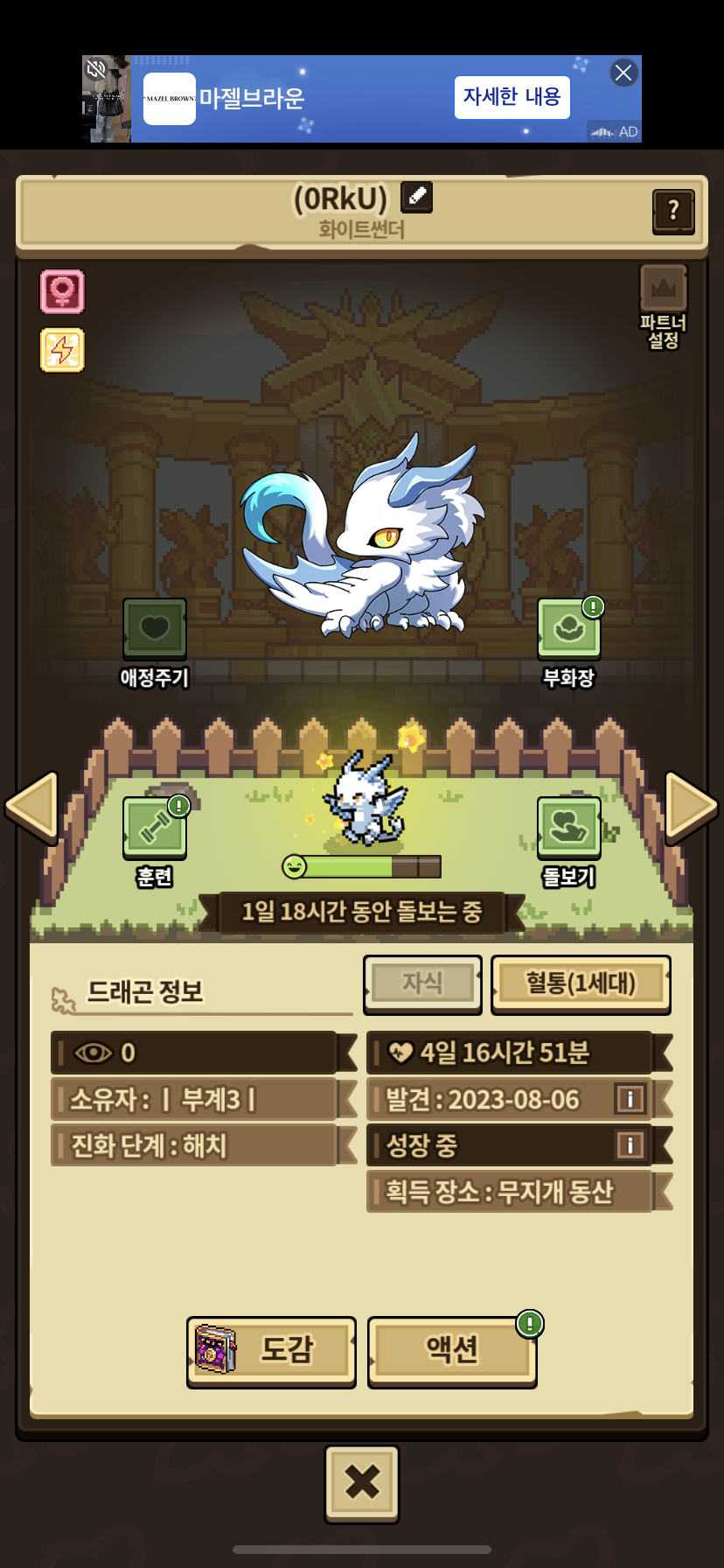
Task: Open the question mark help button
Action: click(x=673, y=211)
